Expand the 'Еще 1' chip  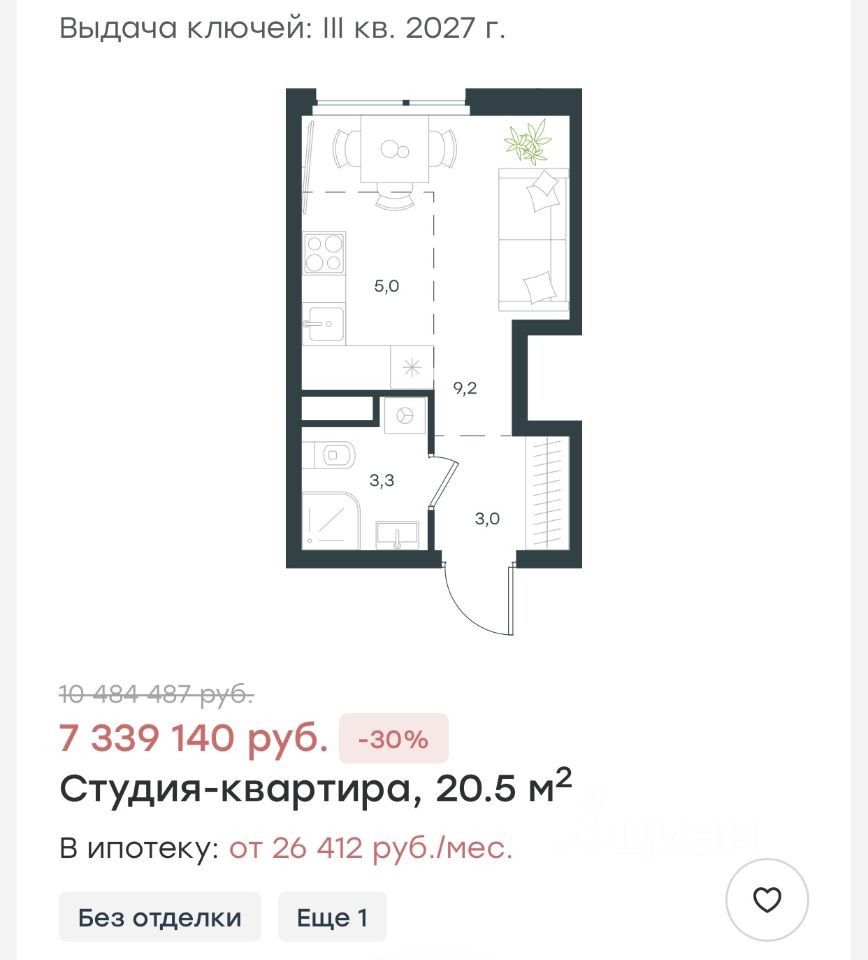click(332, 917)
